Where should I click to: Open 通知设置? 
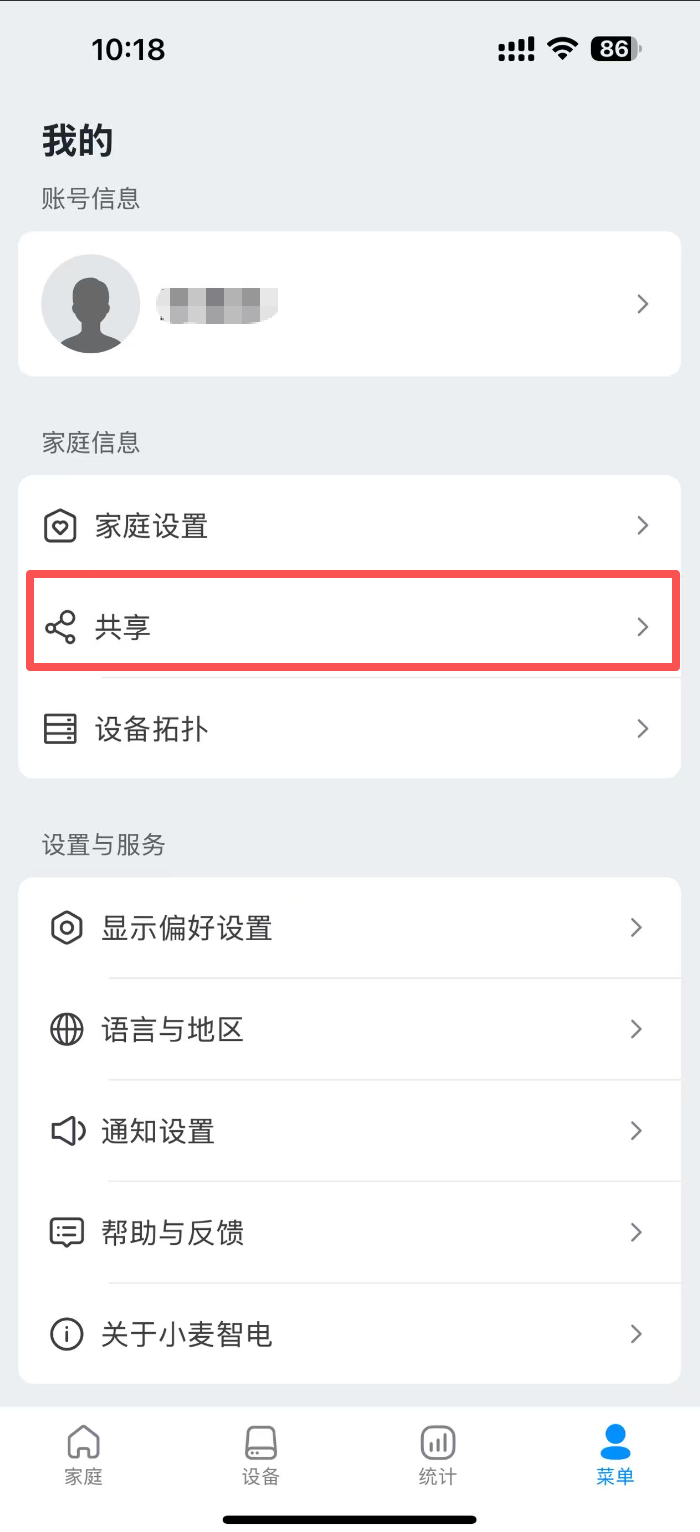(349, 1131)
